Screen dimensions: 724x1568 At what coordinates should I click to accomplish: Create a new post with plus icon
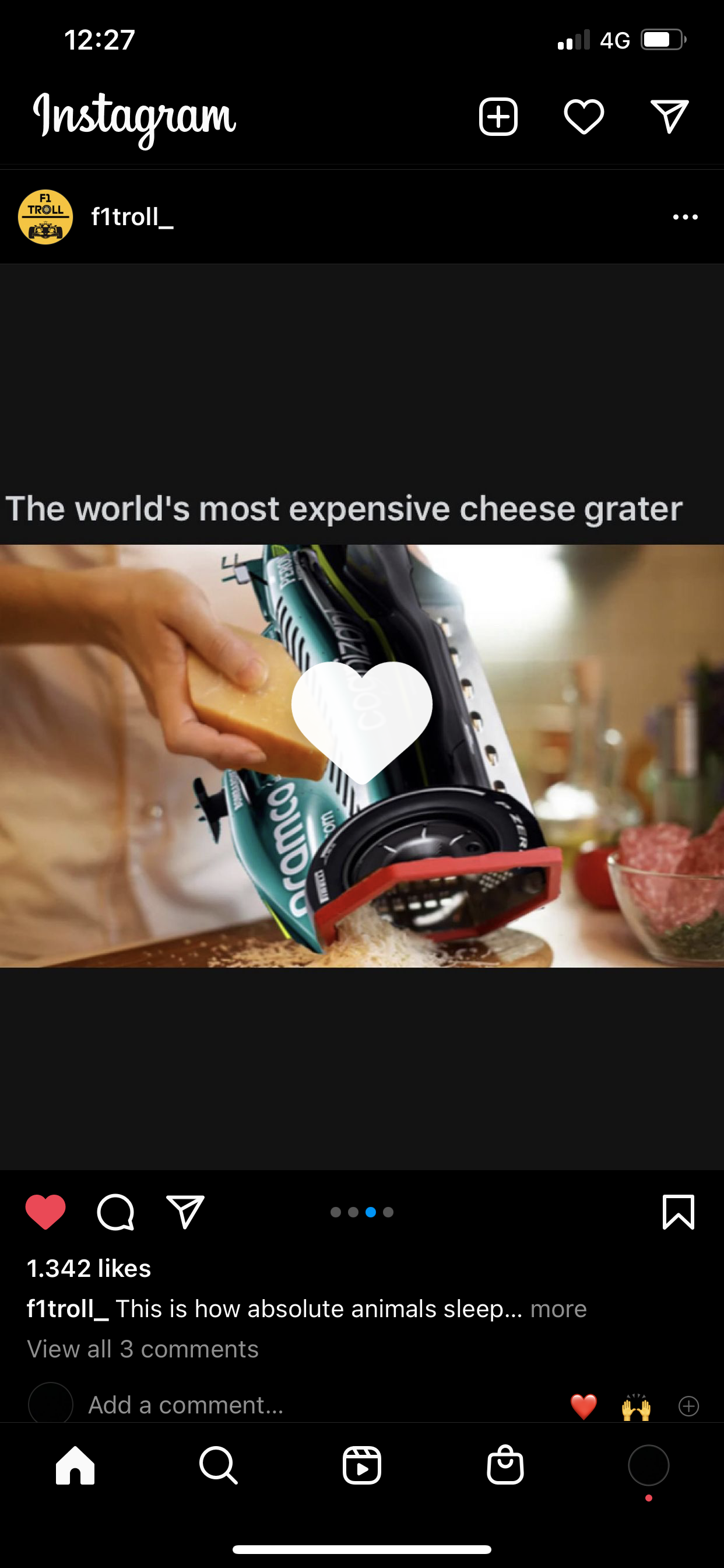click(x=498, y=116)
